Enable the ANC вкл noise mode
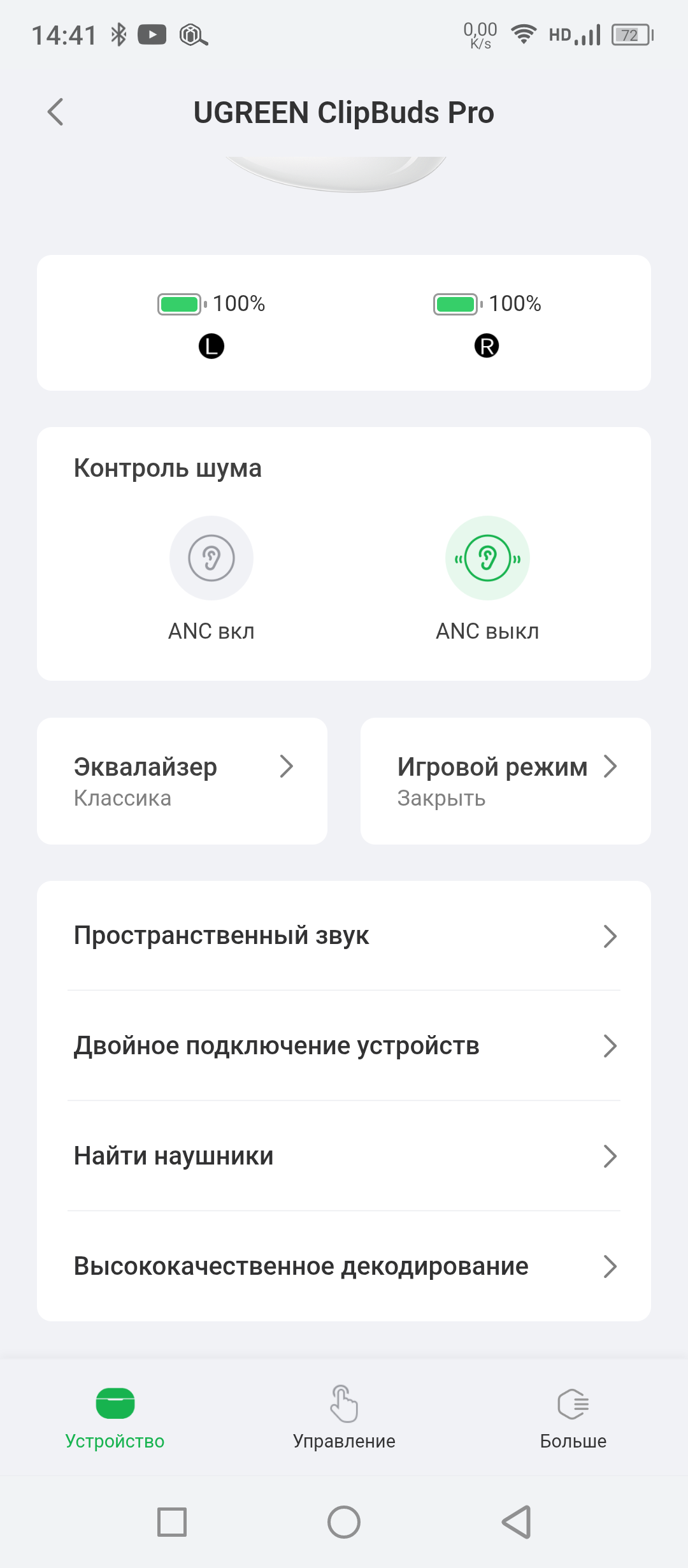 coord(211,558)
